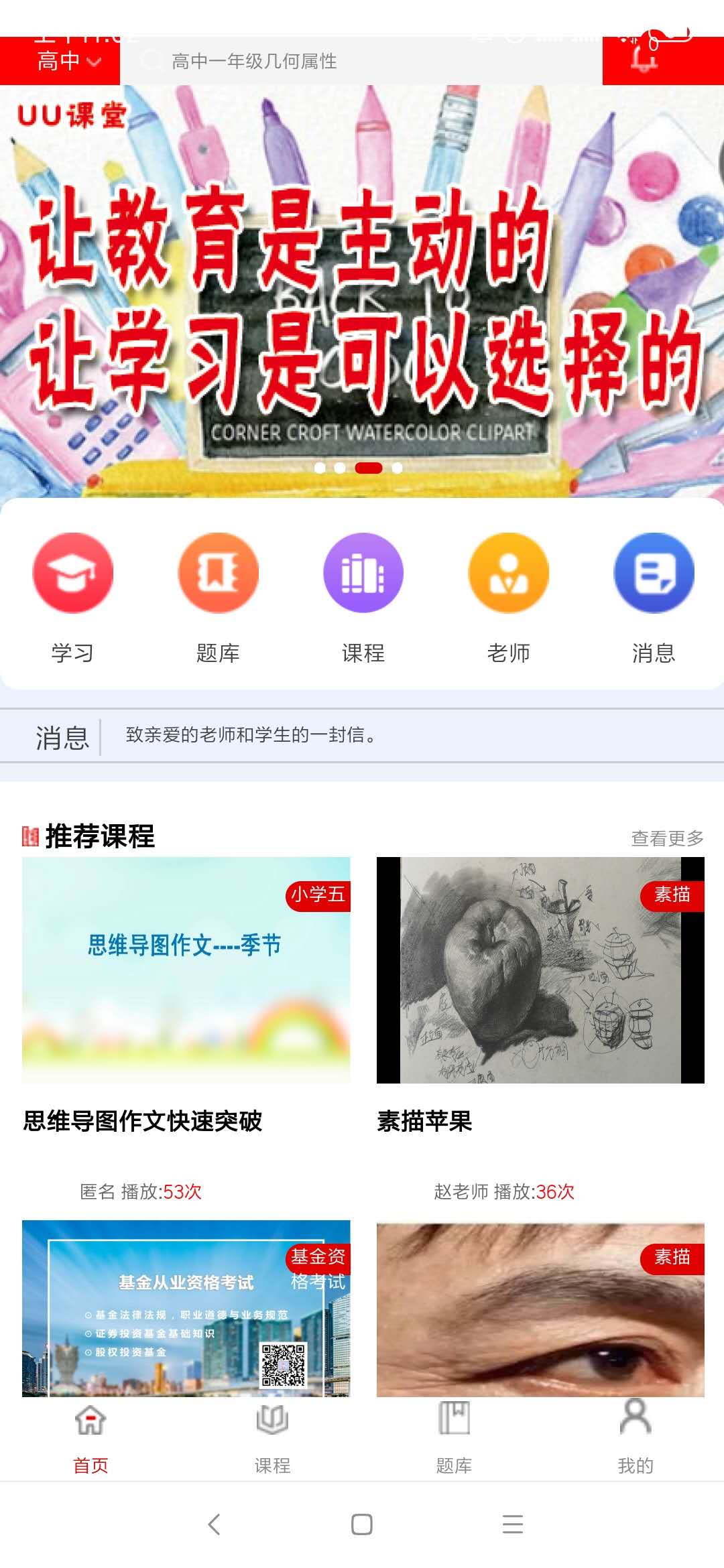The image size is (724, 1568).
Task: Open the 基金从业资格考试 course card
Action: (x=186, y=1308)
